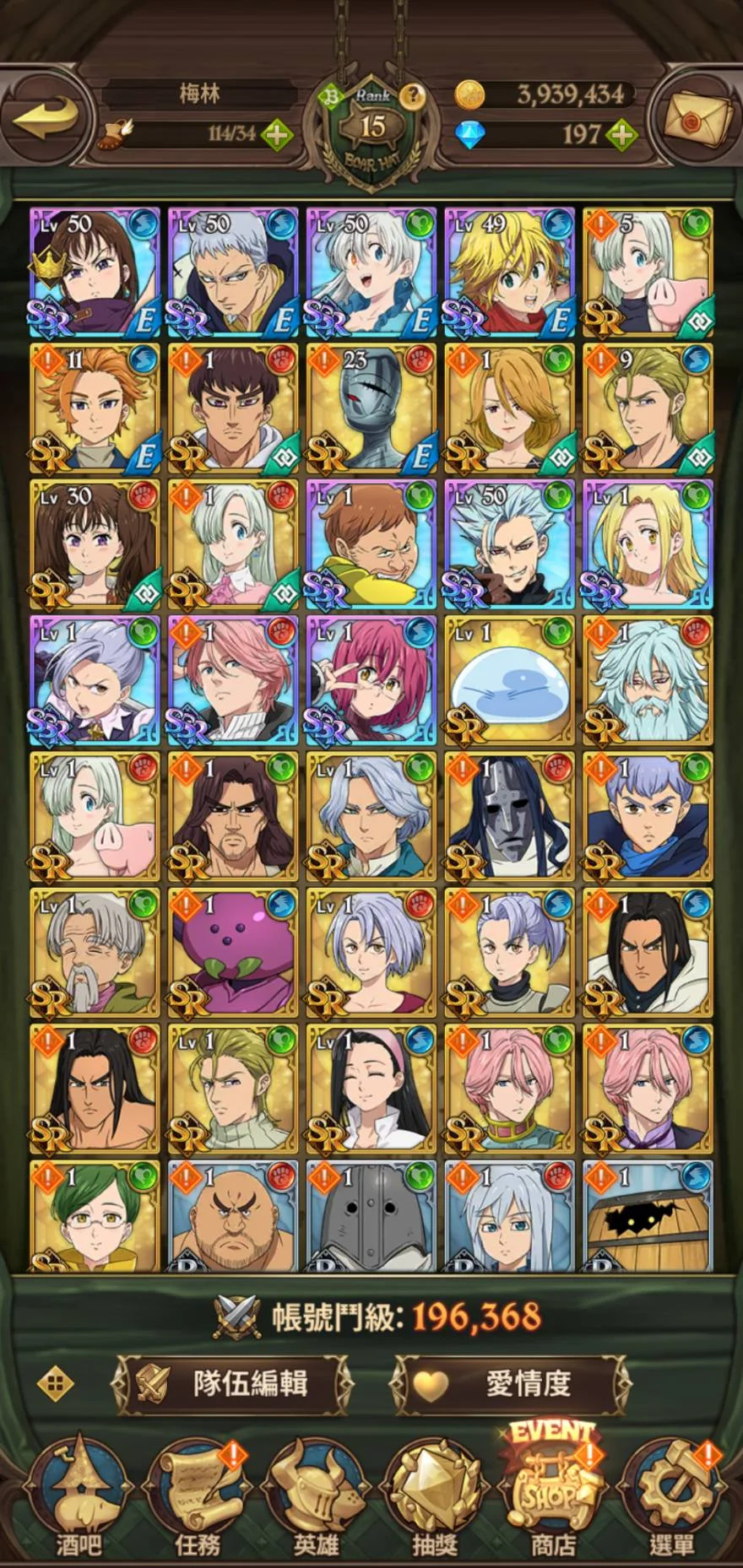Select the wooden barrel hero card
Viewport: 743px width, 1568px height.
(x=648, y=1215)
